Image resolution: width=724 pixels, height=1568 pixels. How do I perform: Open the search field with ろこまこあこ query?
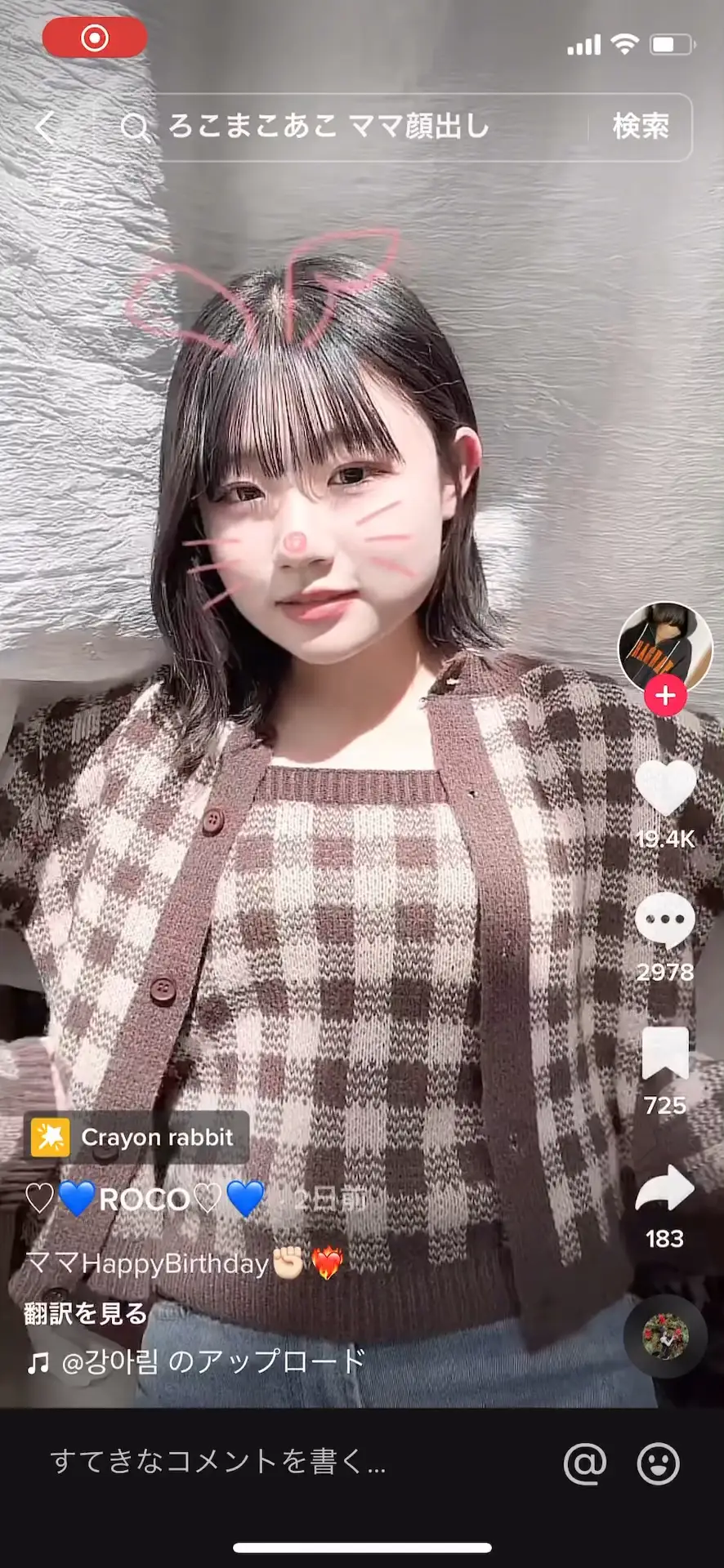point(351,127)
